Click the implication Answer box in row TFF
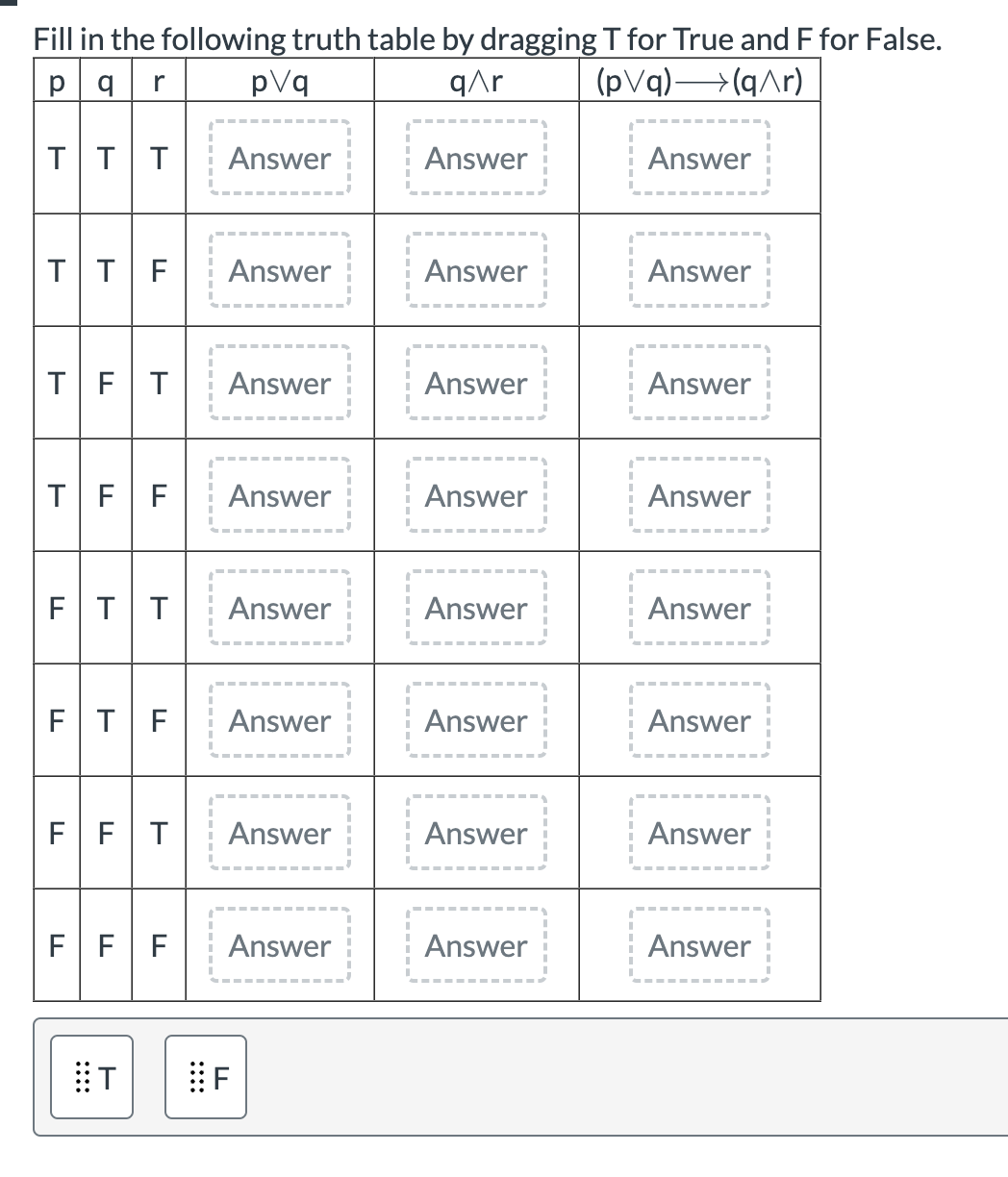 pos(700,496)
